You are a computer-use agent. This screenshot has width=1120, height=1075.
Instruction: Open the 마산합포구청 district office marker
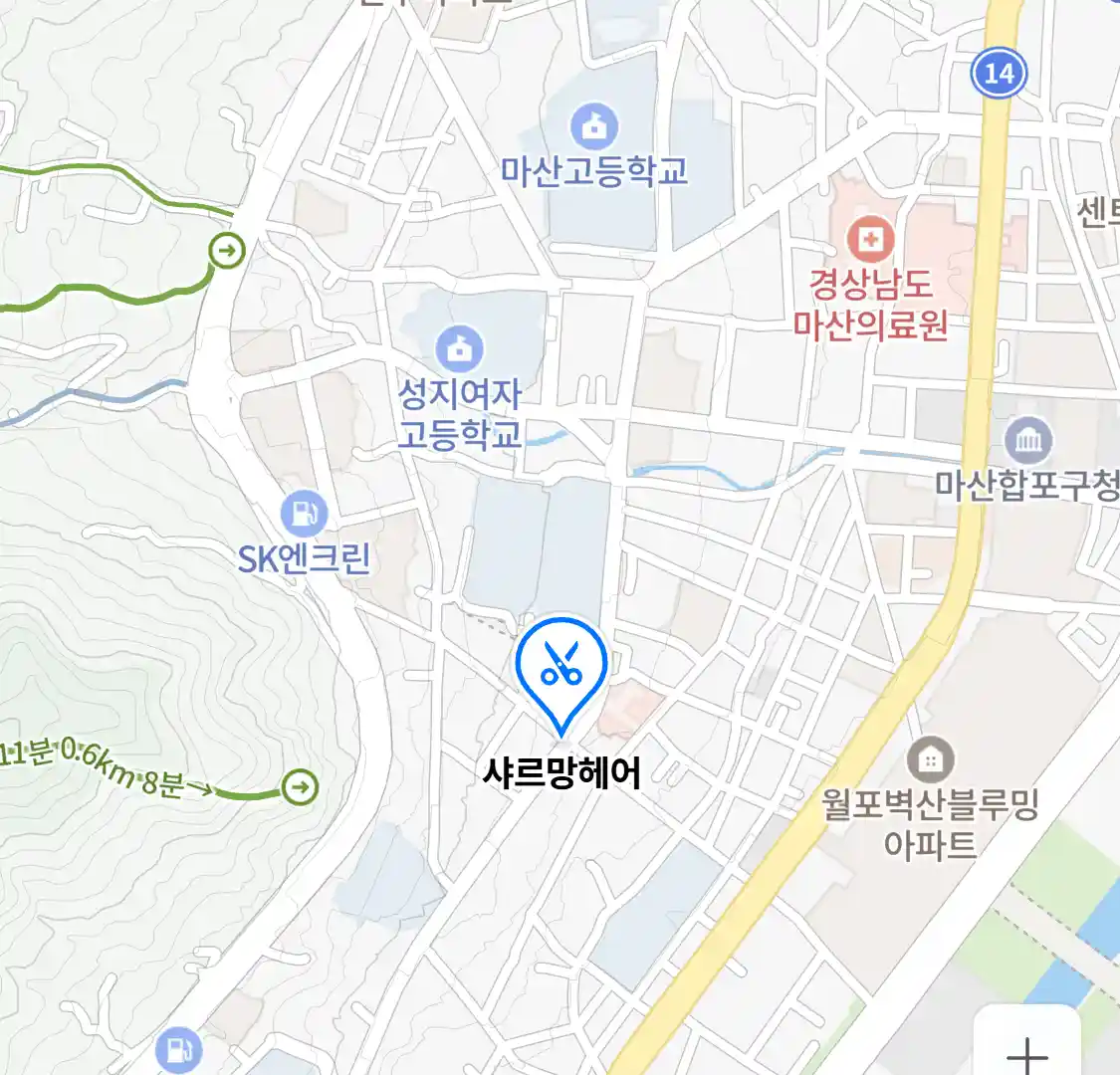point(1028,440)
